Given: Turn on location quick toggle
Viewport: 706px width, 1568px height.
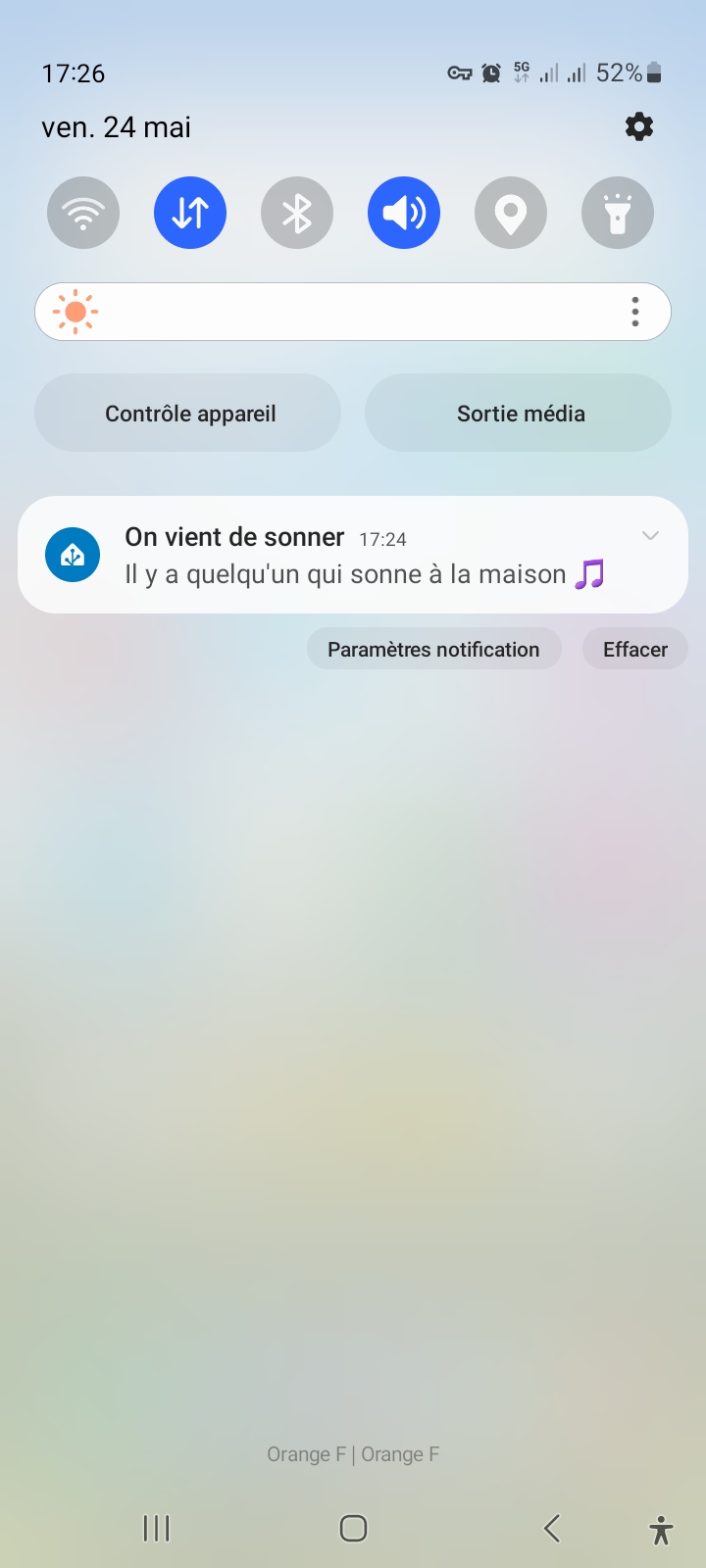Looking at the screenshot, I should 511,213.
